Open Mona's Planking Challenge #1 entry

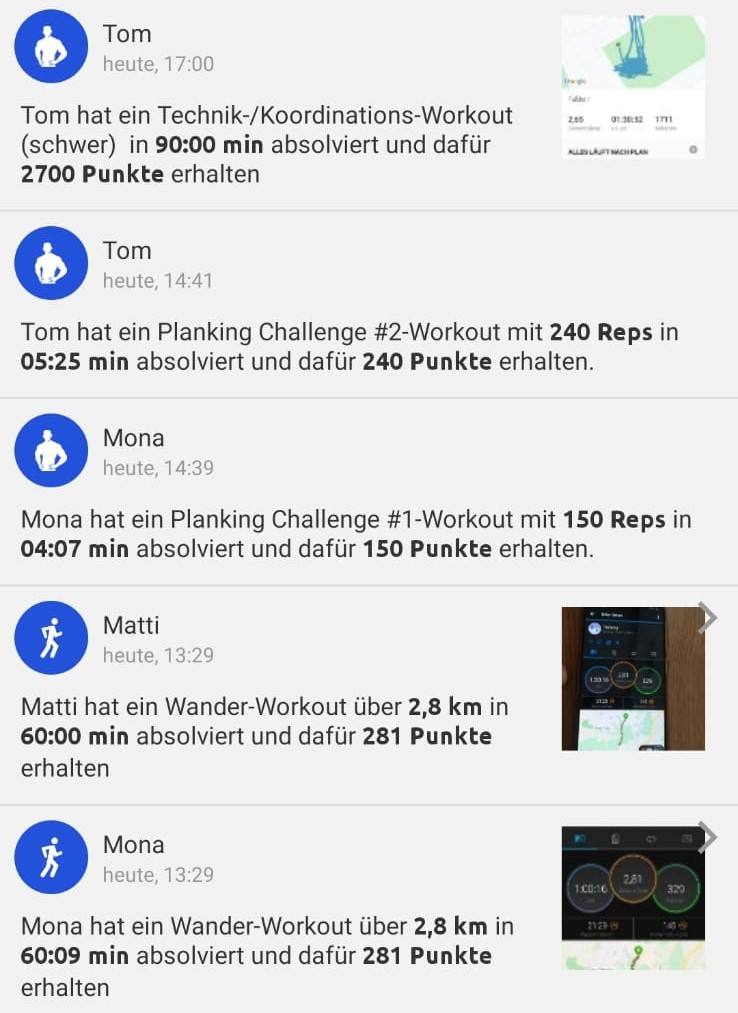(x=355, y=534)
